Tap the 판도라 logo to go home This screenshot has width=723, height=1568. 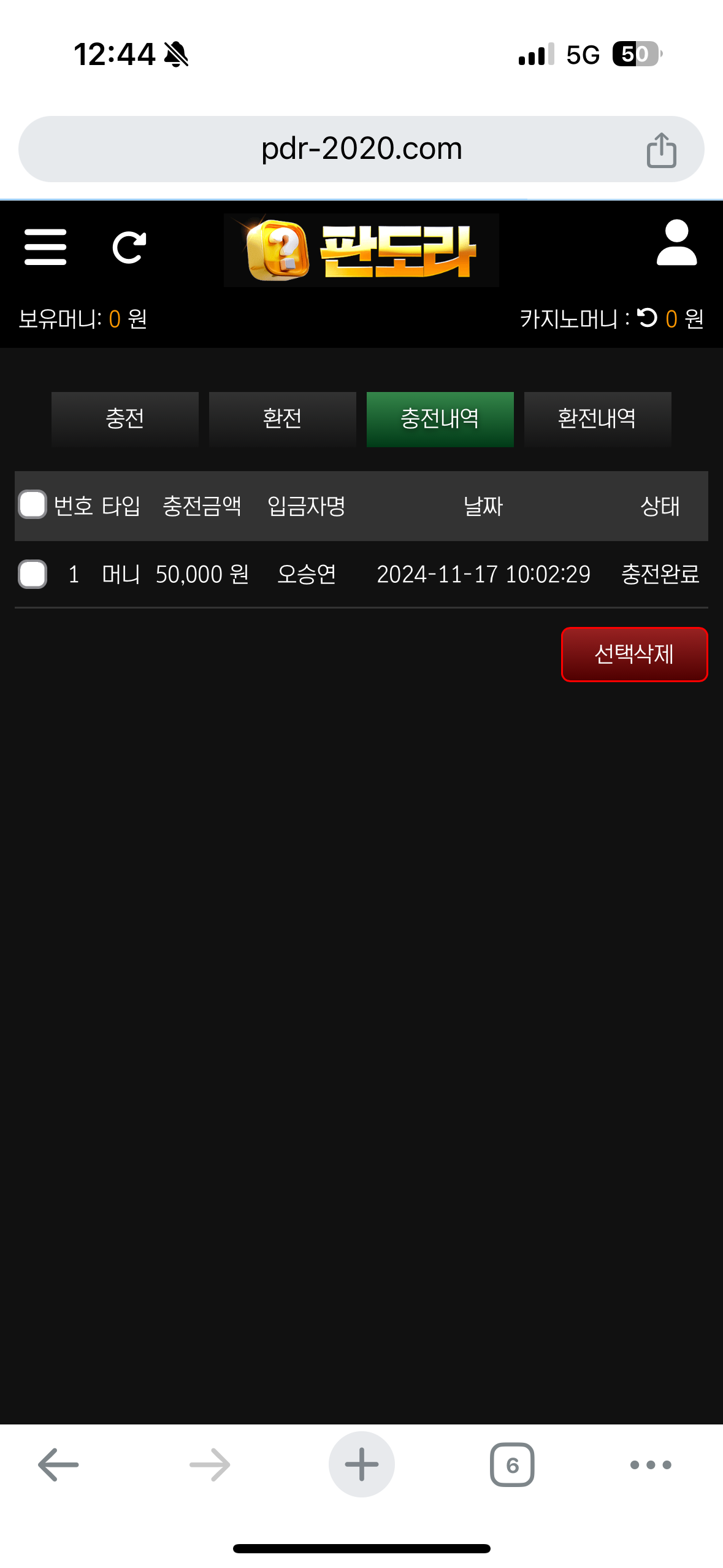361,250
